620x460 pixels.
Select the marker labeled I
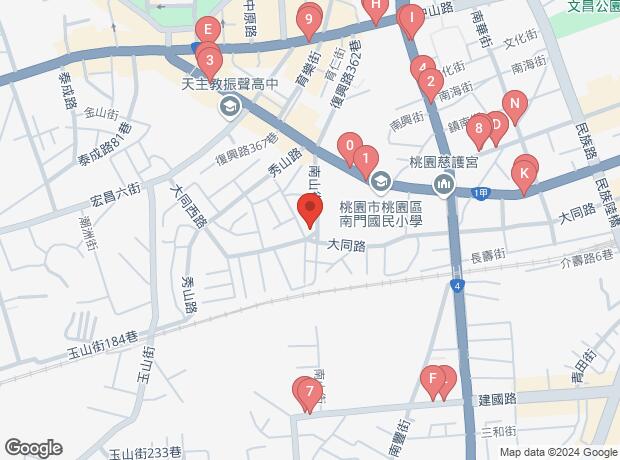tap(410, 19)
